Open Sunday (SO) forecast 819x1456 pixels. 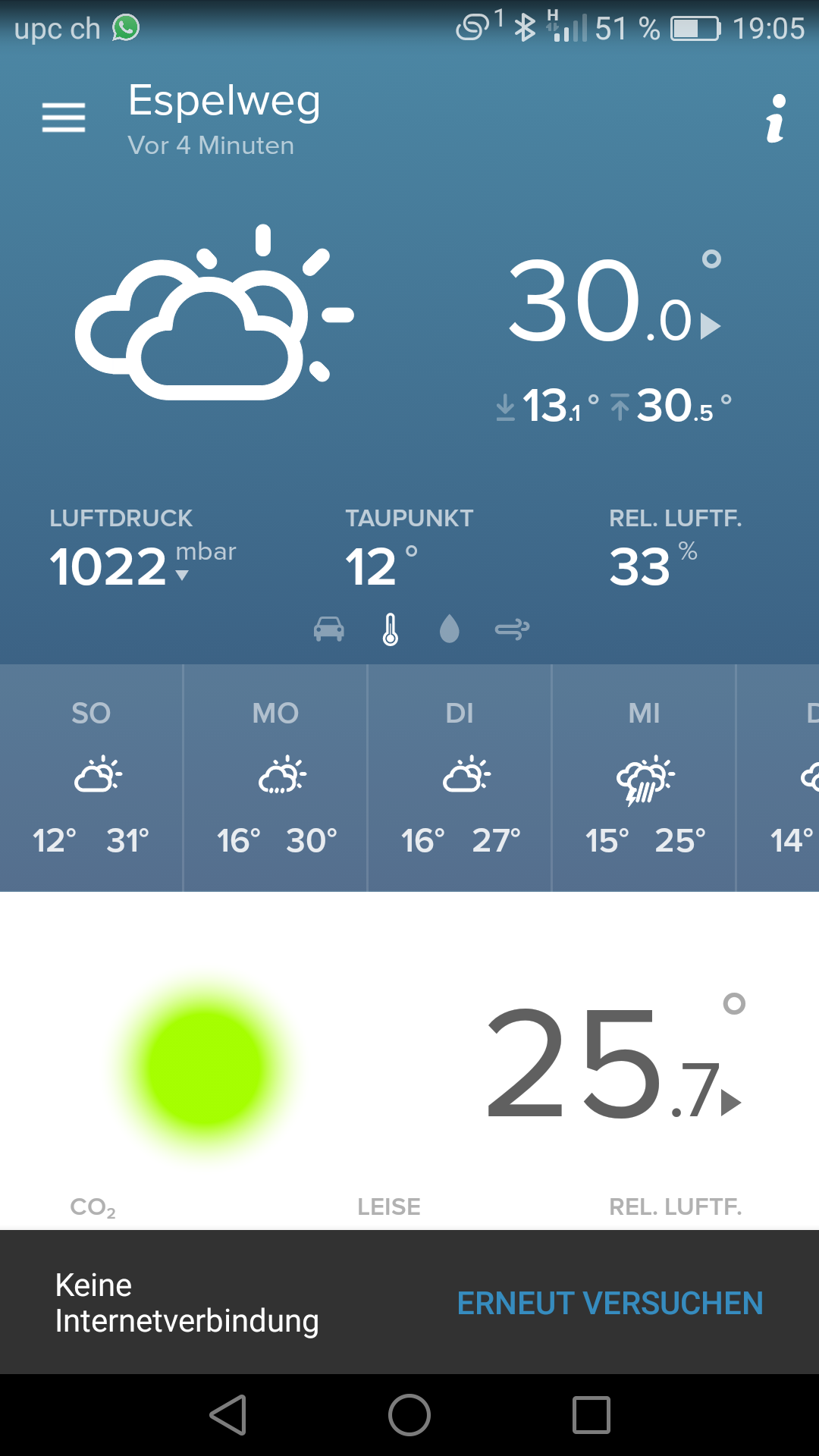tap(91, 777)
